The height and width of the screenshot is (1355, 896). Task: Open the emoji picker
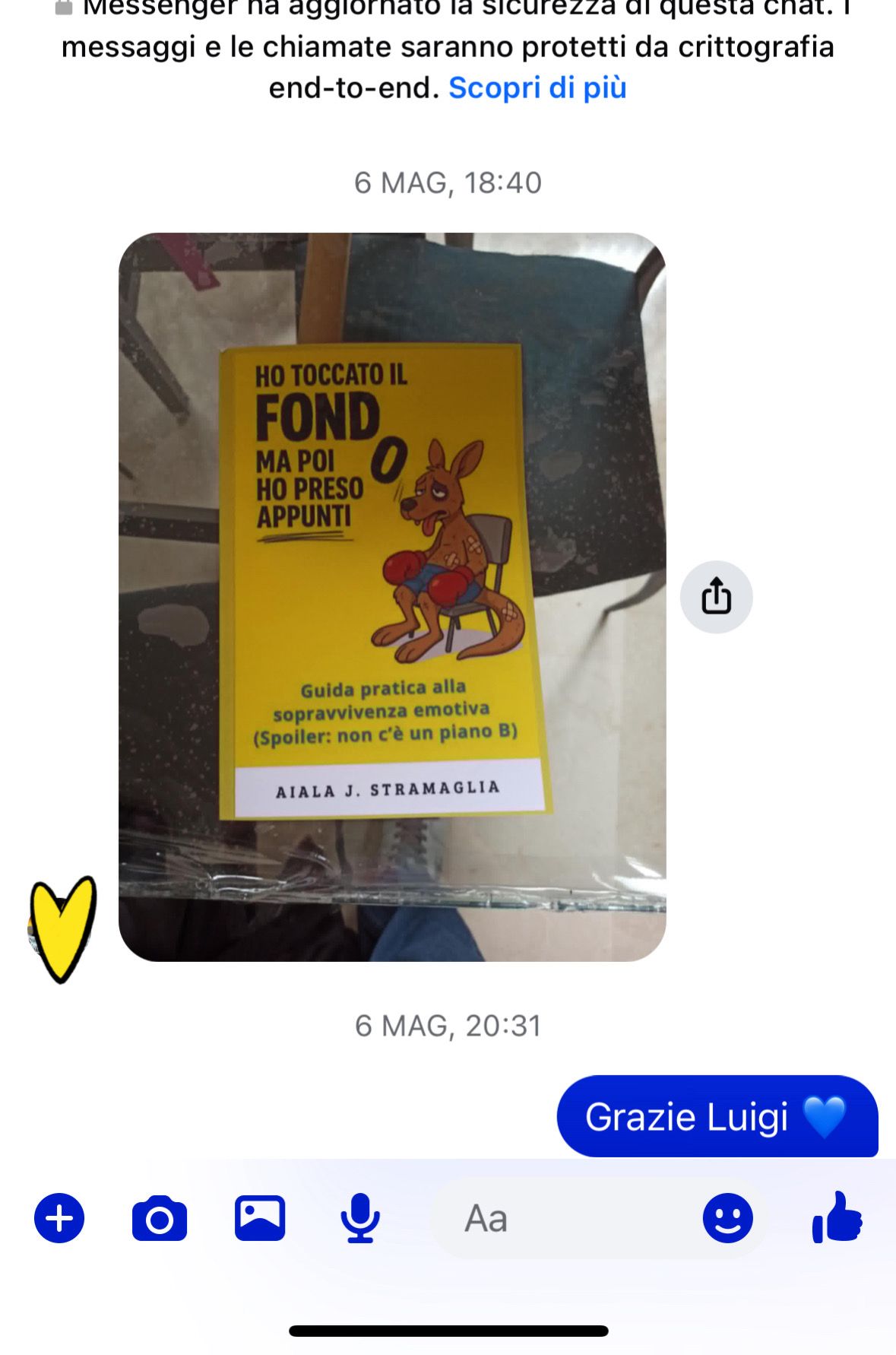pos(727,1218)
